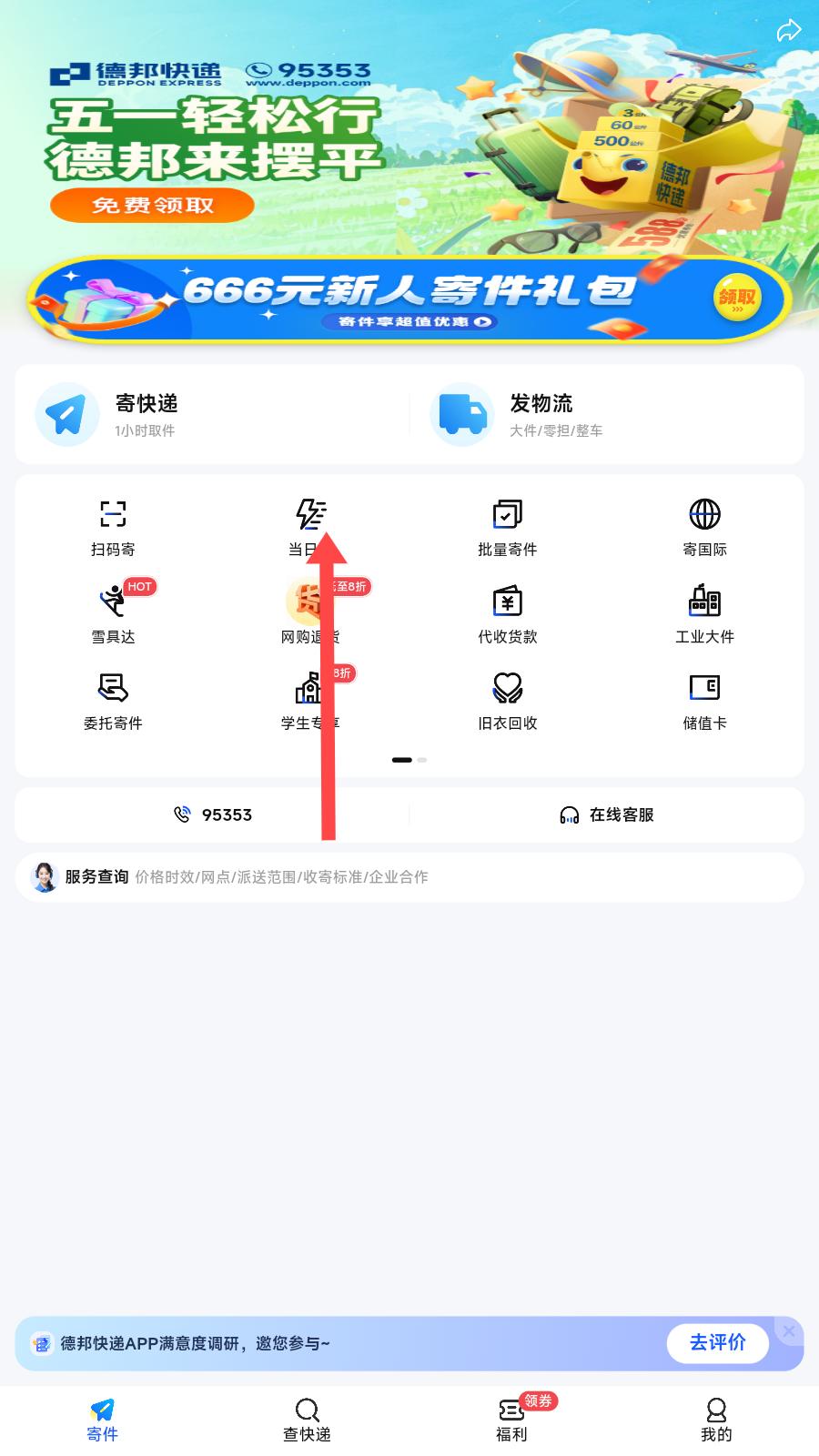Select 代收货款
Viewport: 819px width, 1456px height.
(x=507, y=614)
